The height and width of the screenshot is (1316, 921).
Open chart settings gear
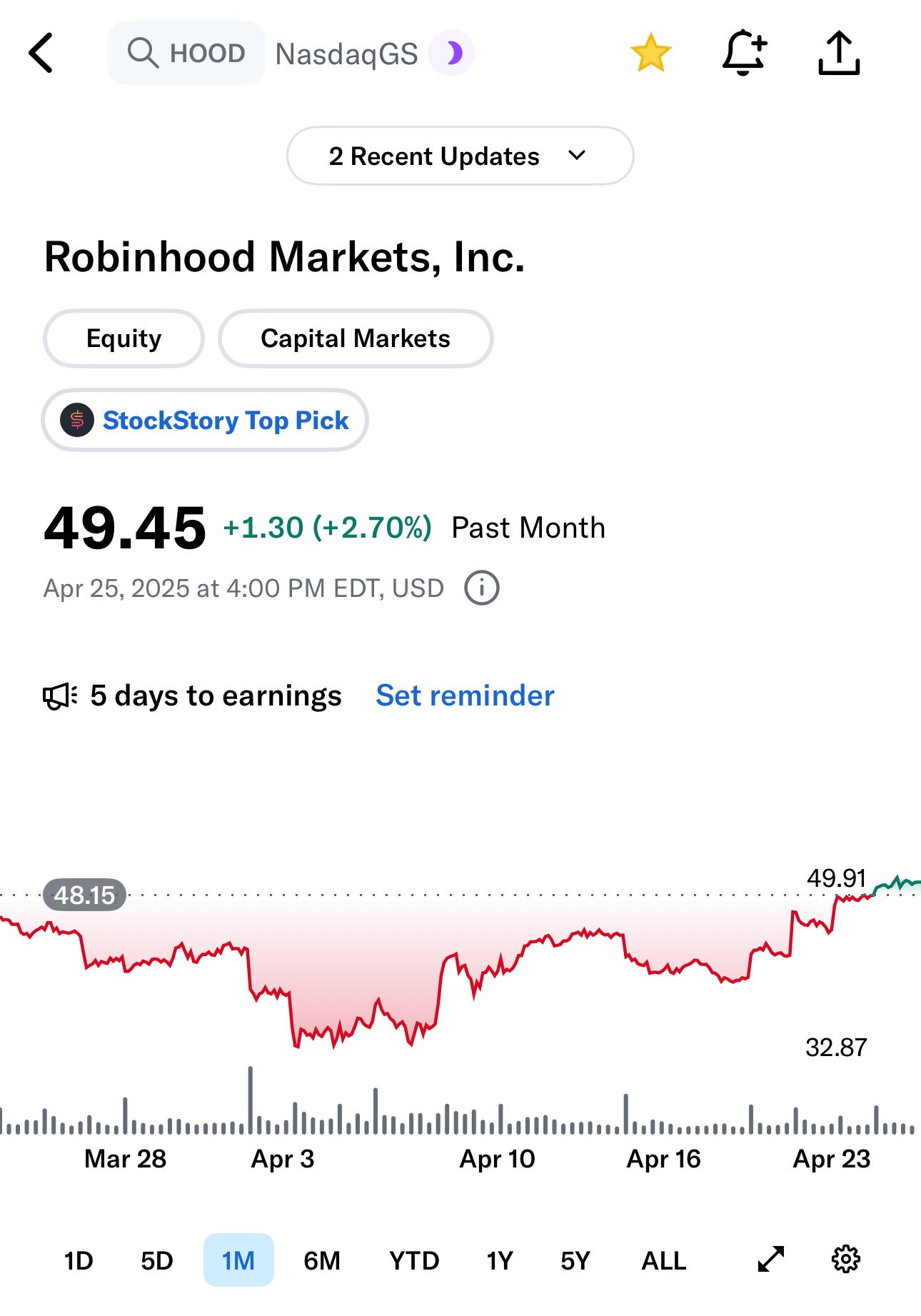tap(846, 1259)
